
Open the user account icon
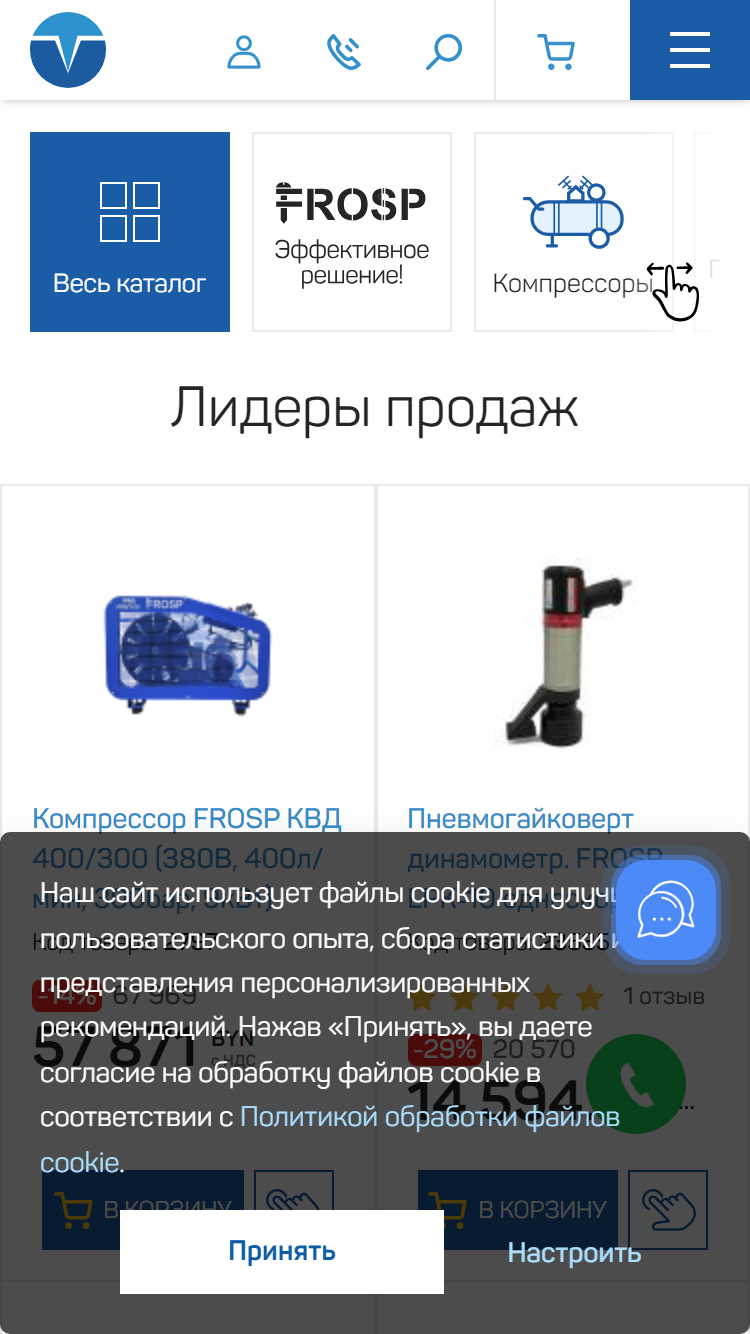point(243,51)
